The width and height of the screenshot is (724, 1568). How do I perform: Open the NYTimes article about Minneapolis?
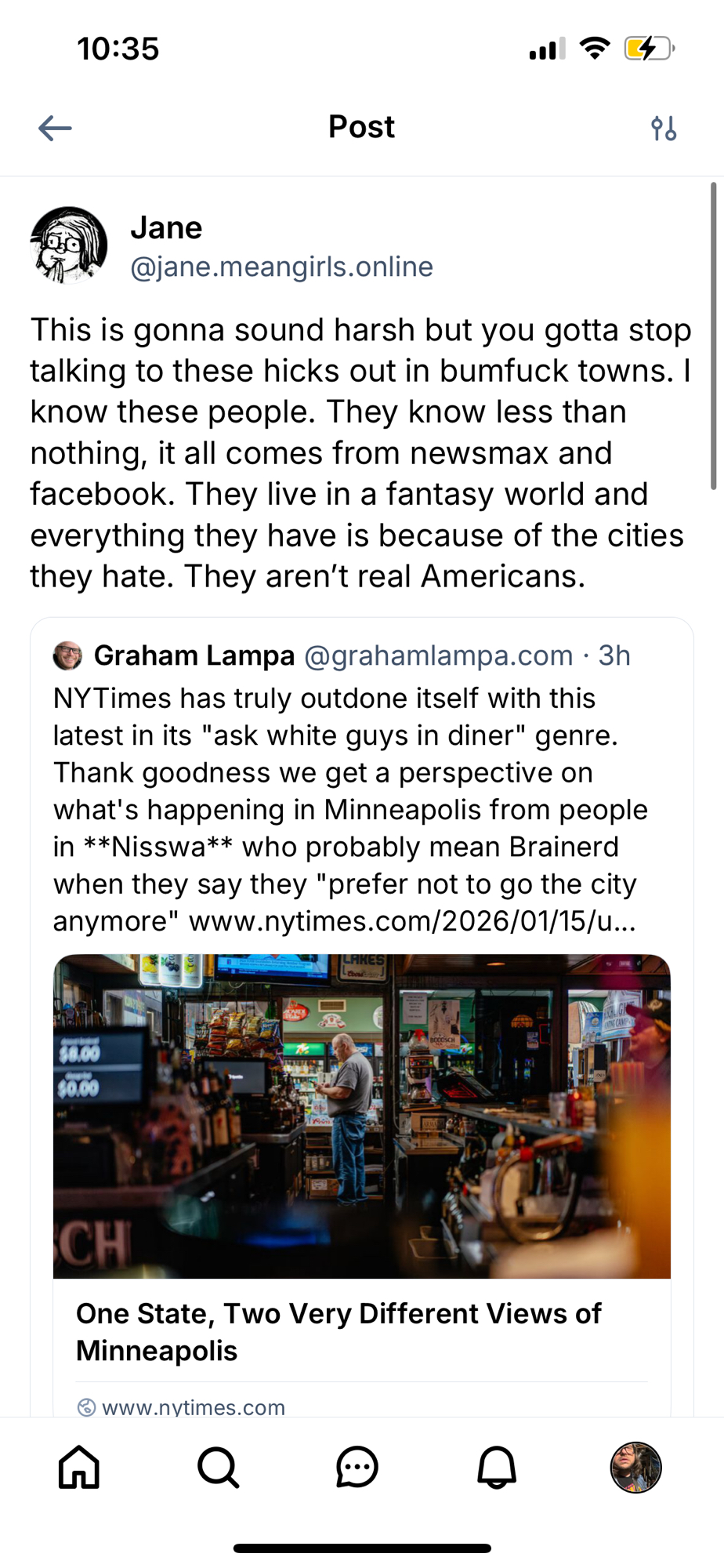pos(338,1331)
